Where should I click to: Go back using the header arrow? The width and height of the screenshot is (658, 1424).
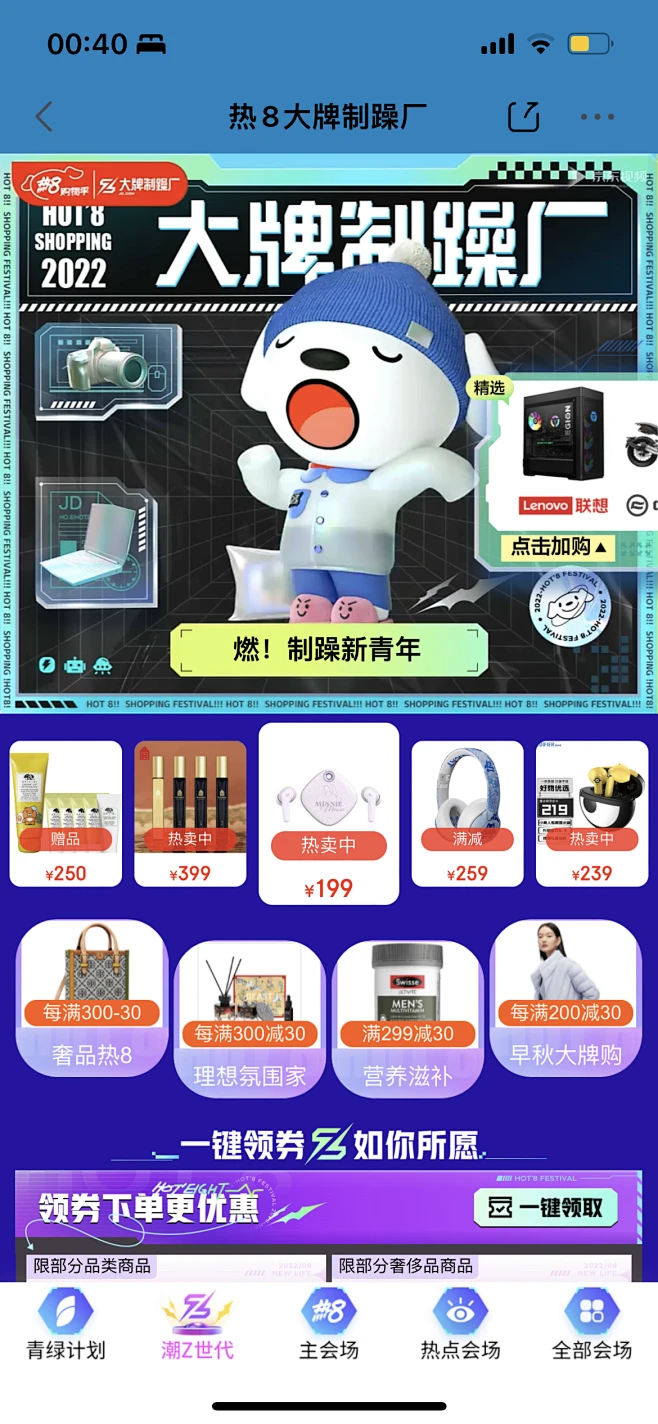tap(44, 117)
